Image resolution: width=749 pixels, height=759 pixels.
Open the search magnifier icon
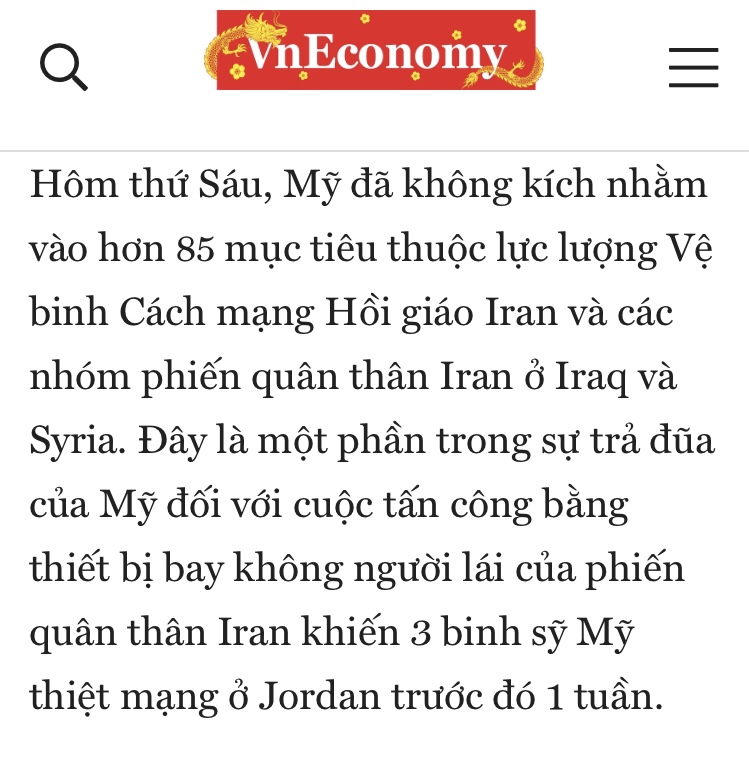click(63, 67)
